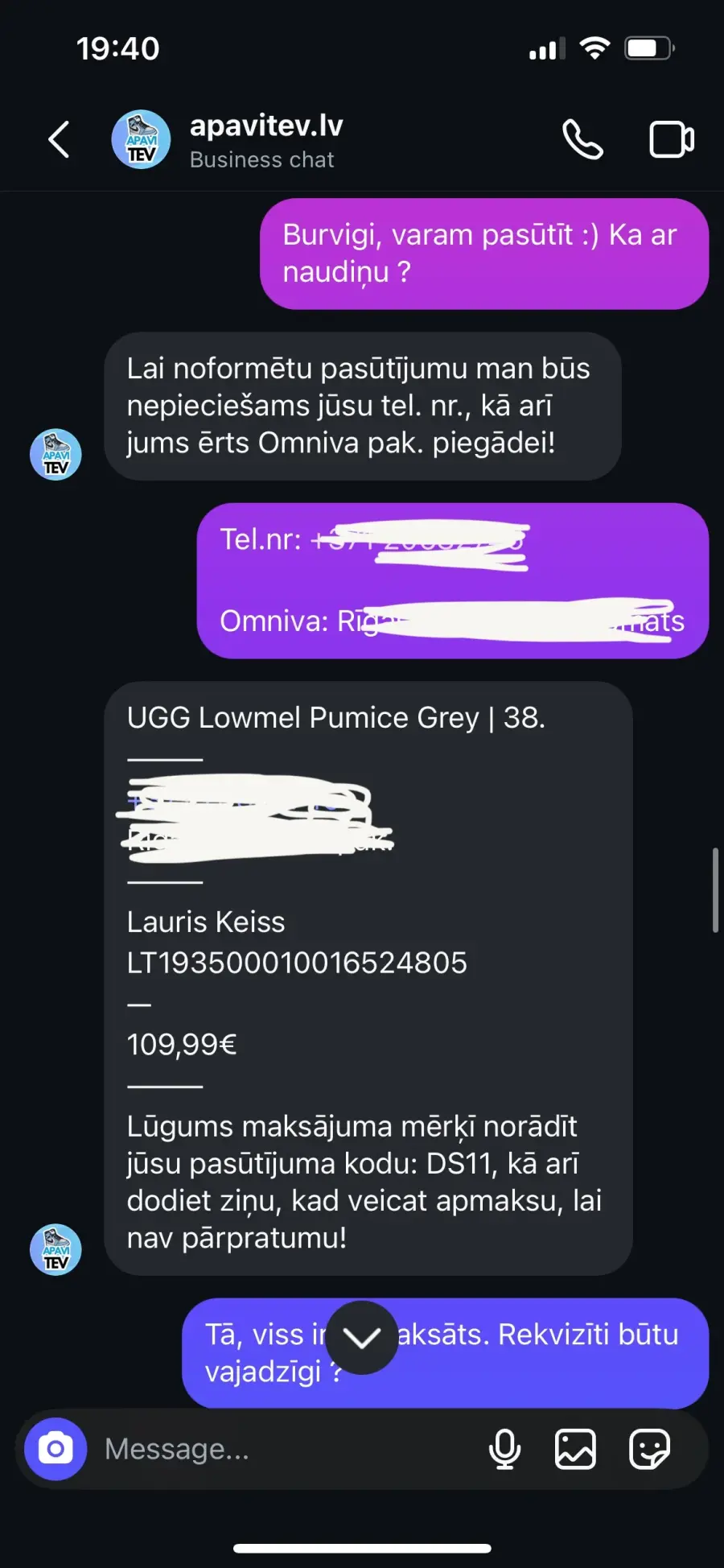Record a voice message with the microphone
This screenshot has height=1568, width=724.
(505, 1449)
